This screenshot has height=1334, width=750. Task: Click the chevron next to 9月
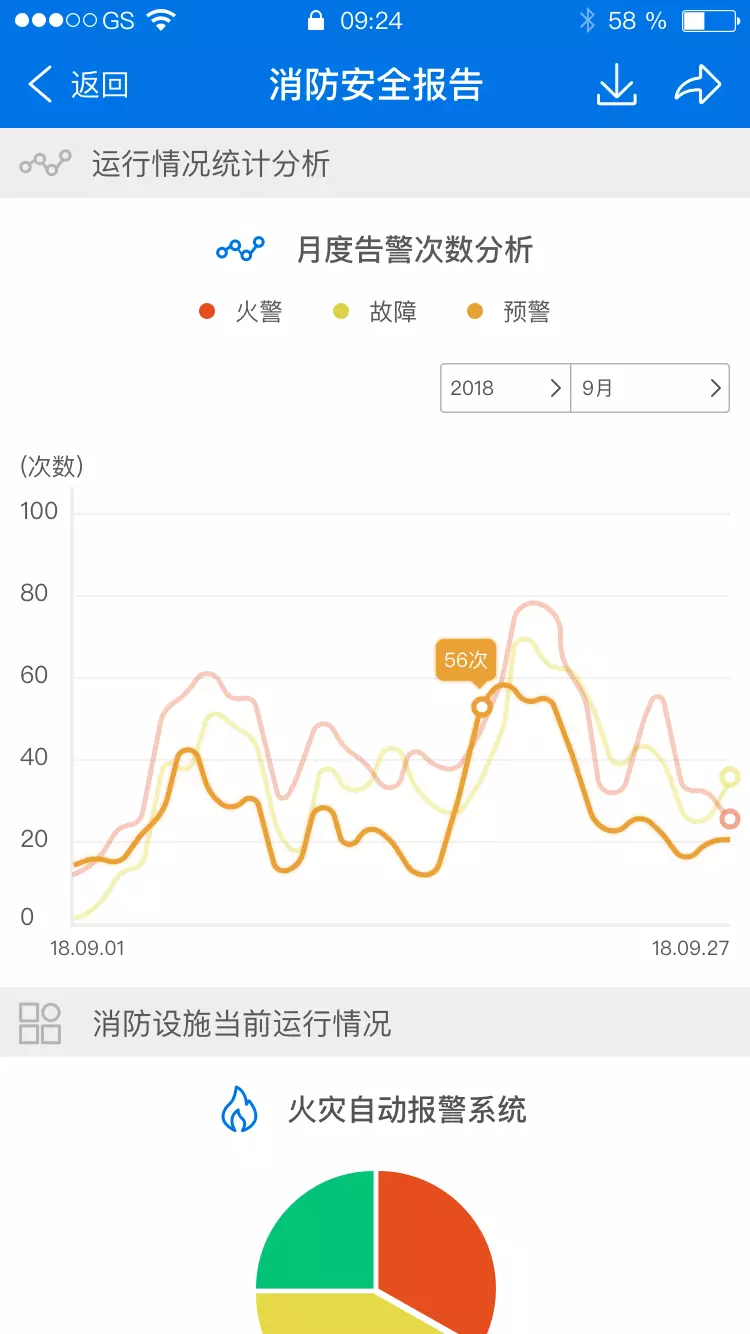[x=714, y=387]
